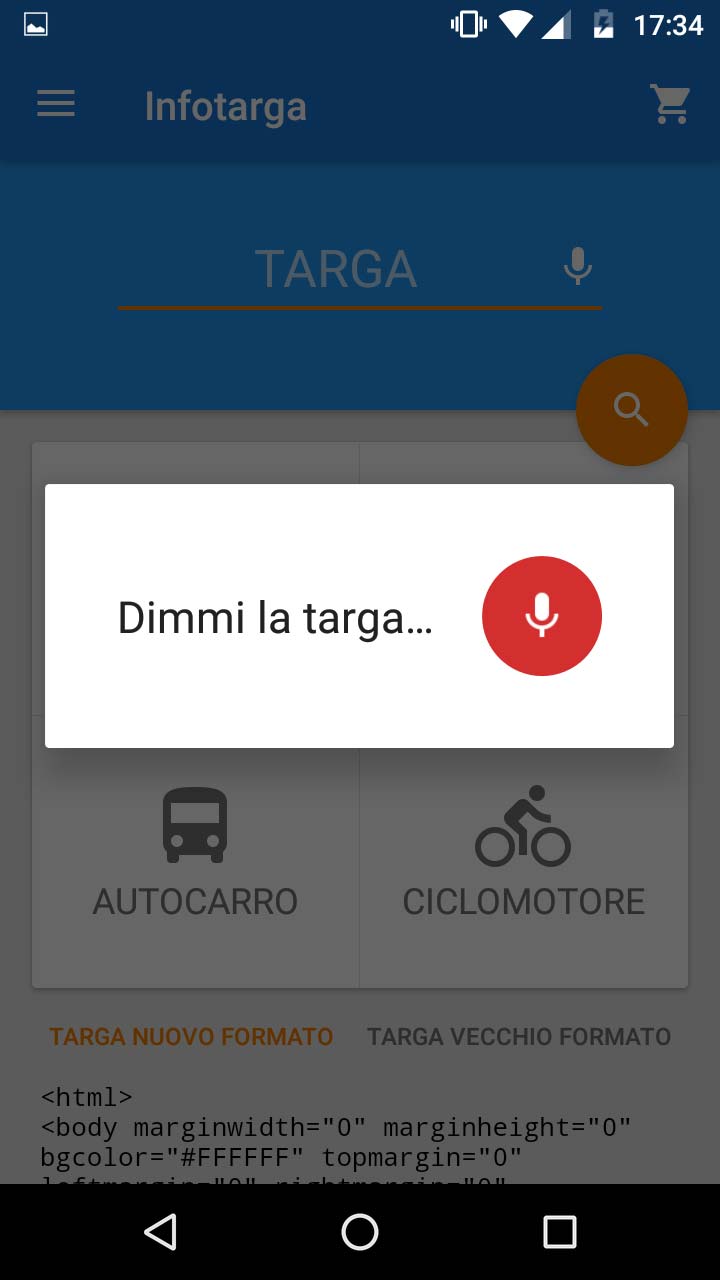This screenshot has width=720, height=1280.
Task: Go back using the system back button
Action: click(x=160, y=1232)
